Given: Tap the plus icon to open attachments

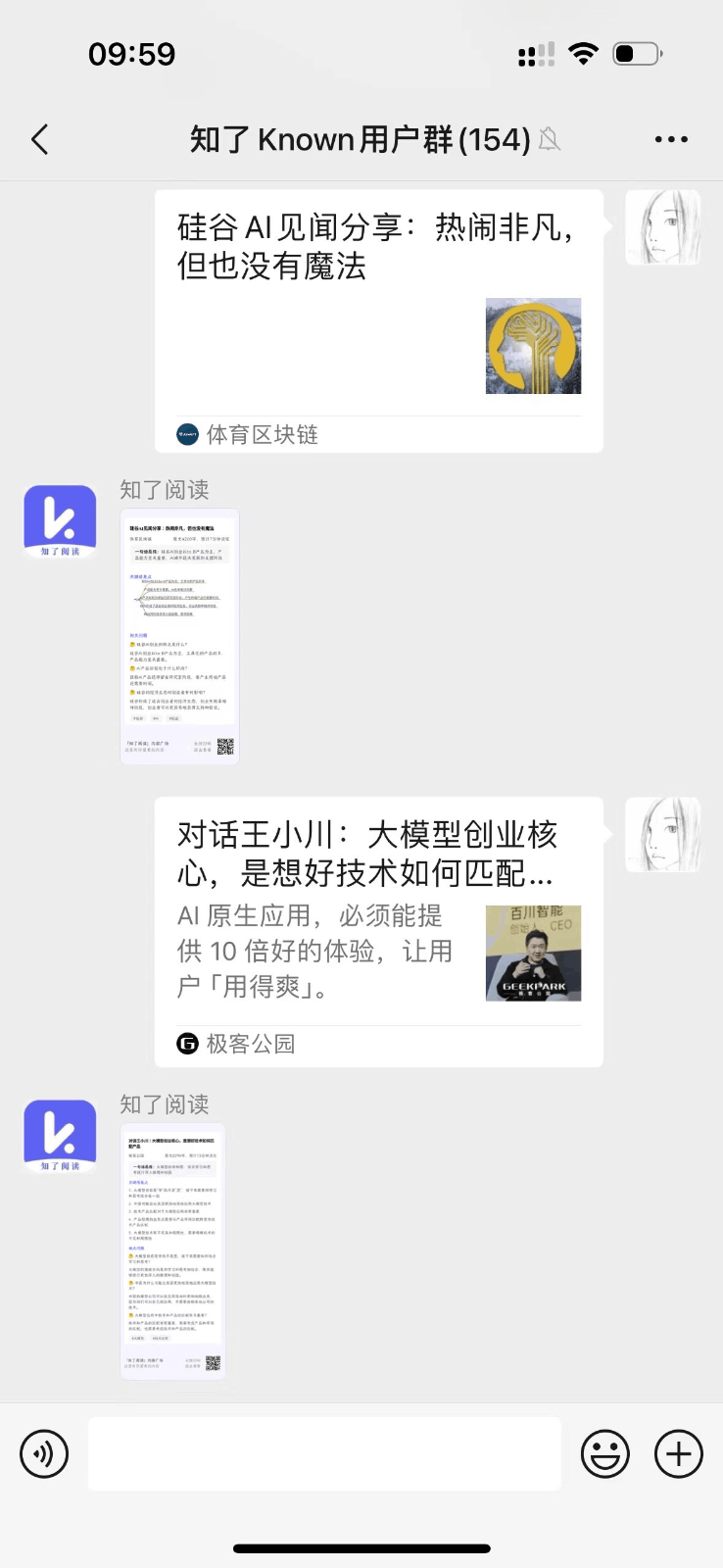Looking at the screenshot, I should (x=679, y=1453).
